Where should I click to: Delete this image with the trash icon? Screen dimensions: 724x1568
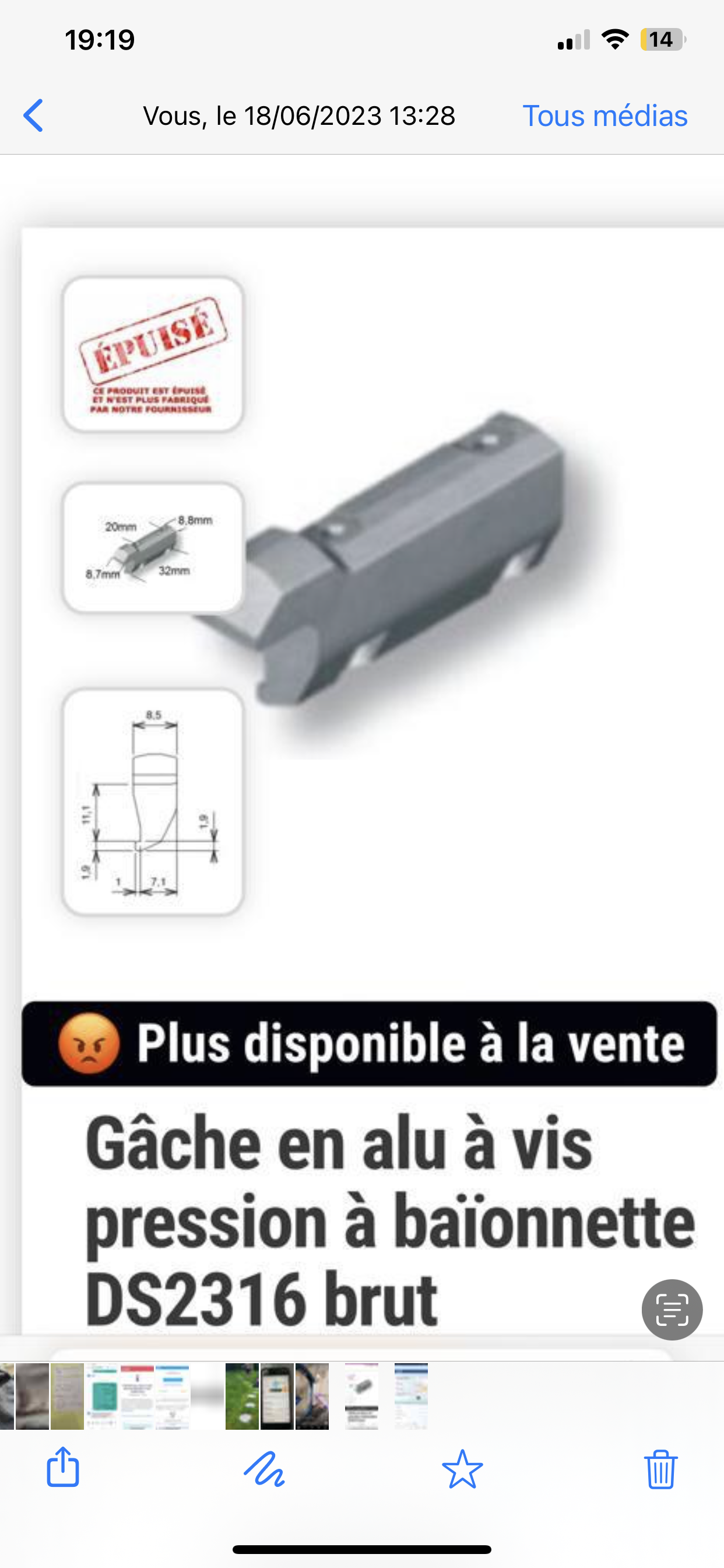click(x=660, y=1469)
